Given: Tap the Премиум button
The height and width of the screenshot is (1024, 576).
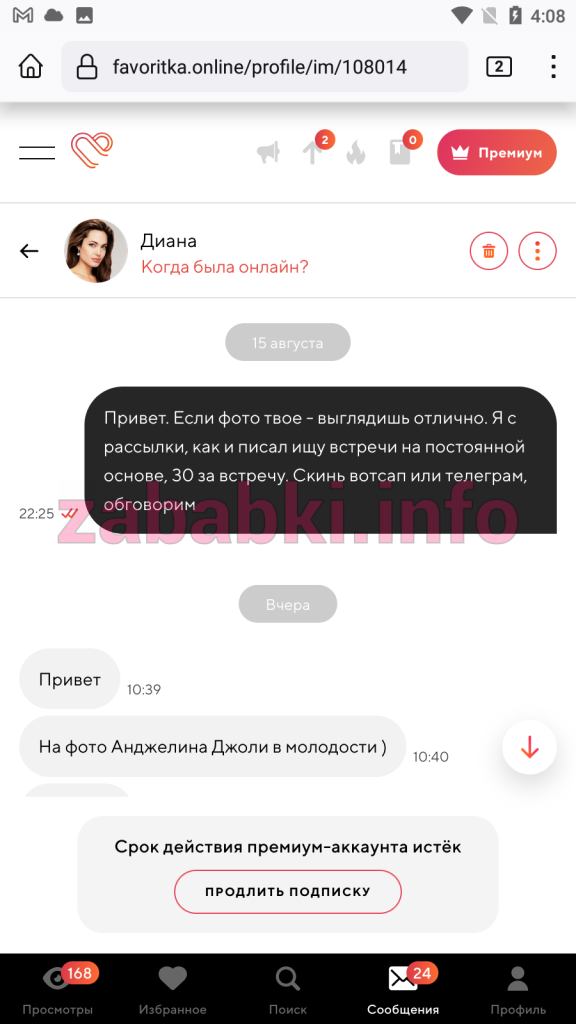Looking at the screenshot, I should click(x=497, y=153).
